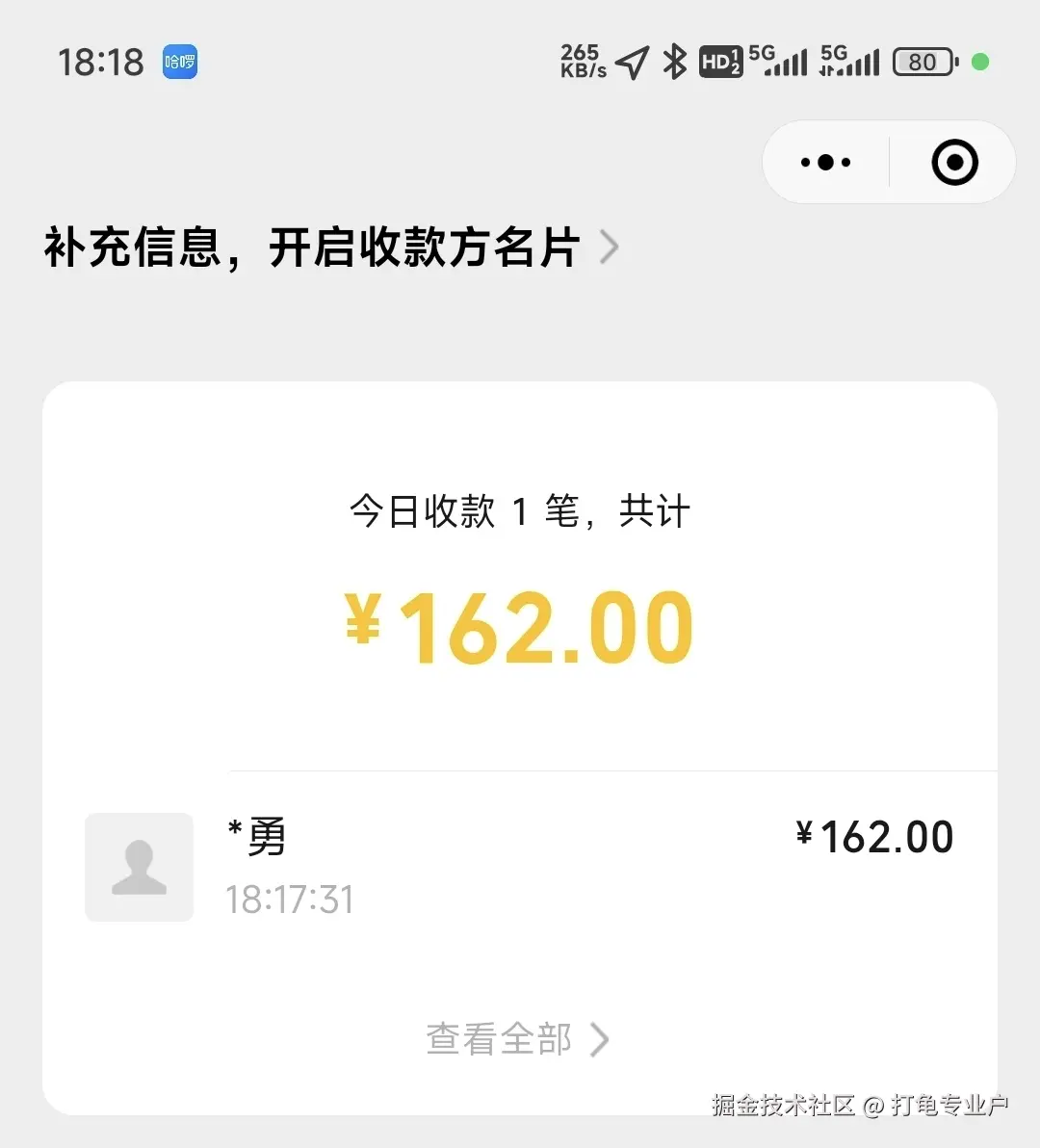Image resolution: width=1040 pixels, height=1148 pixels.
Task: Tap the ¥162.00 amount beside *勇
Action: [x=872, y=836]
